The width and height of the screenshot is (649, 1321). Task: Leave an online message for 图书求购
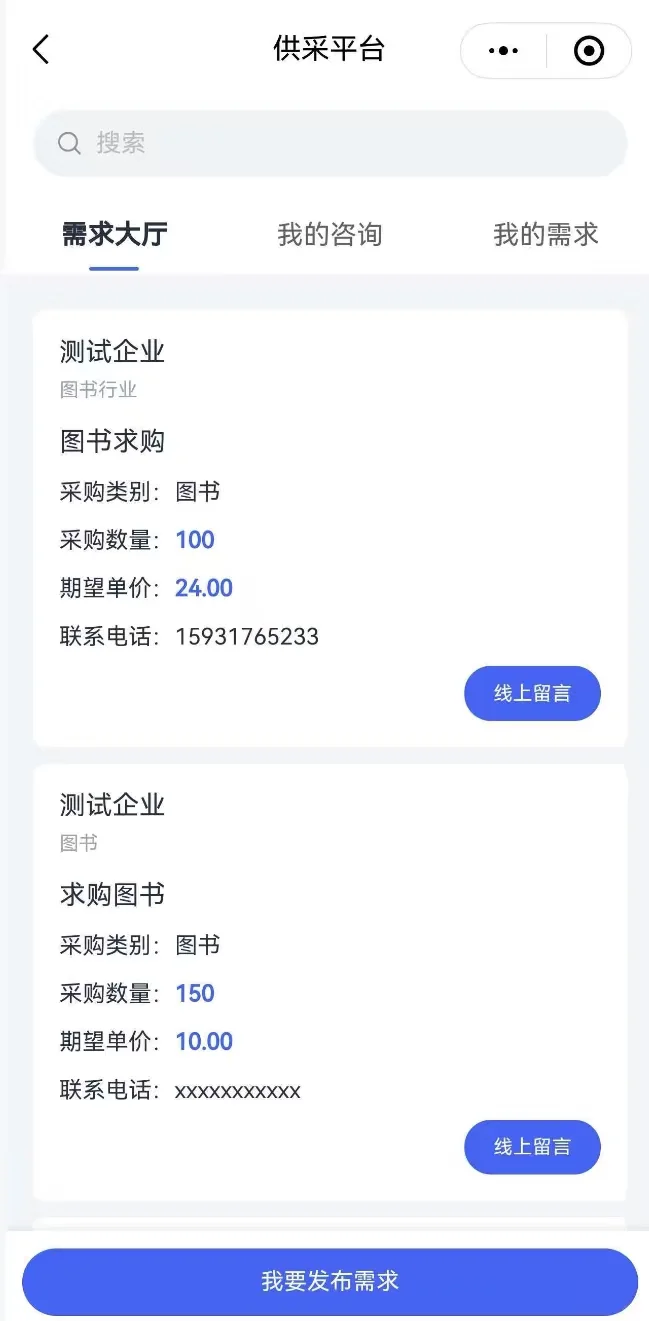[532, 693]
